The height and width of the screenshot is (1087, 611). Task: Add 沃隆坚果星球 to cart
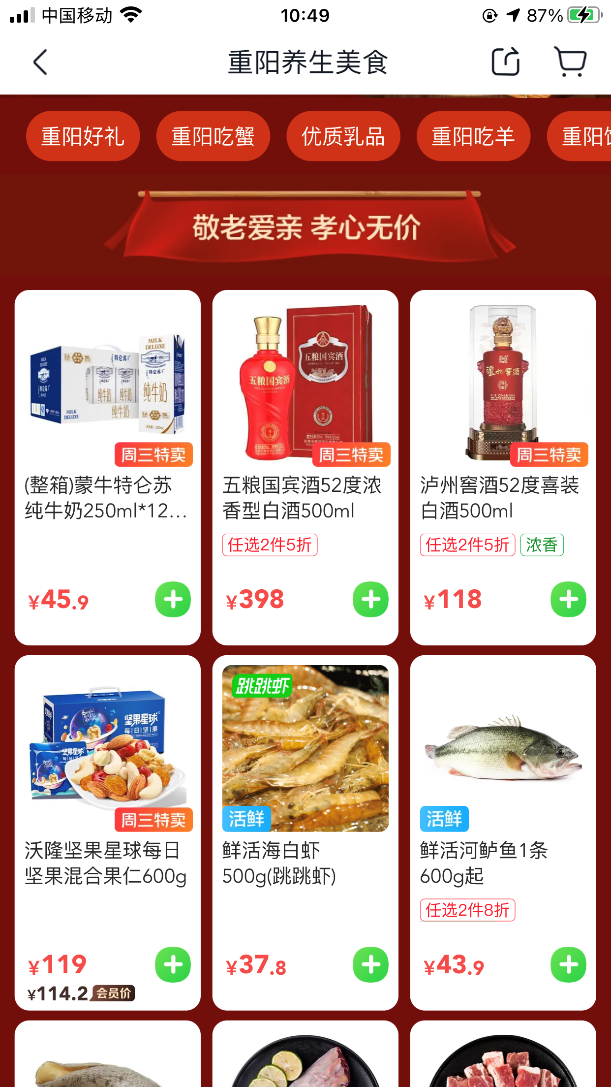(x=173, y=965)
